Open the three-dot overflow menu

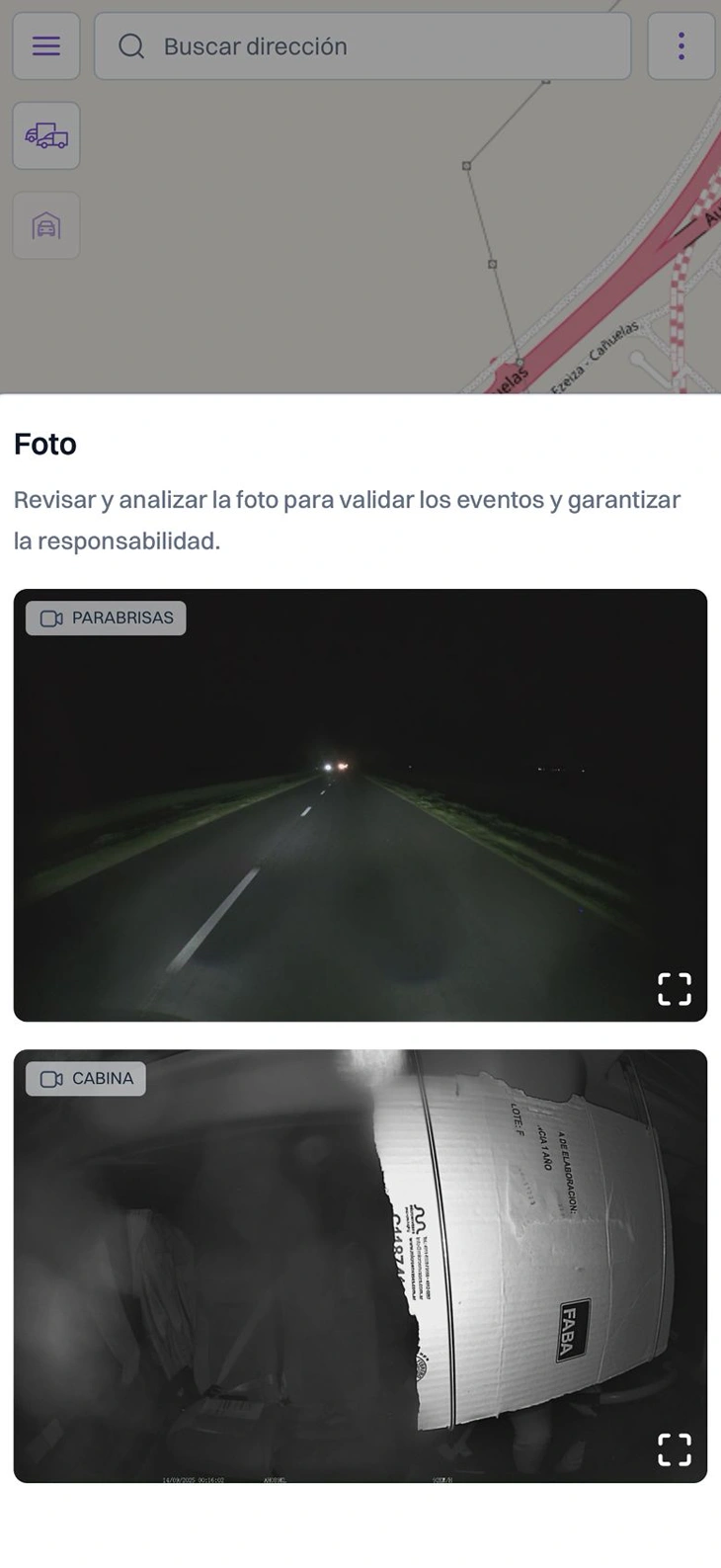681,46
